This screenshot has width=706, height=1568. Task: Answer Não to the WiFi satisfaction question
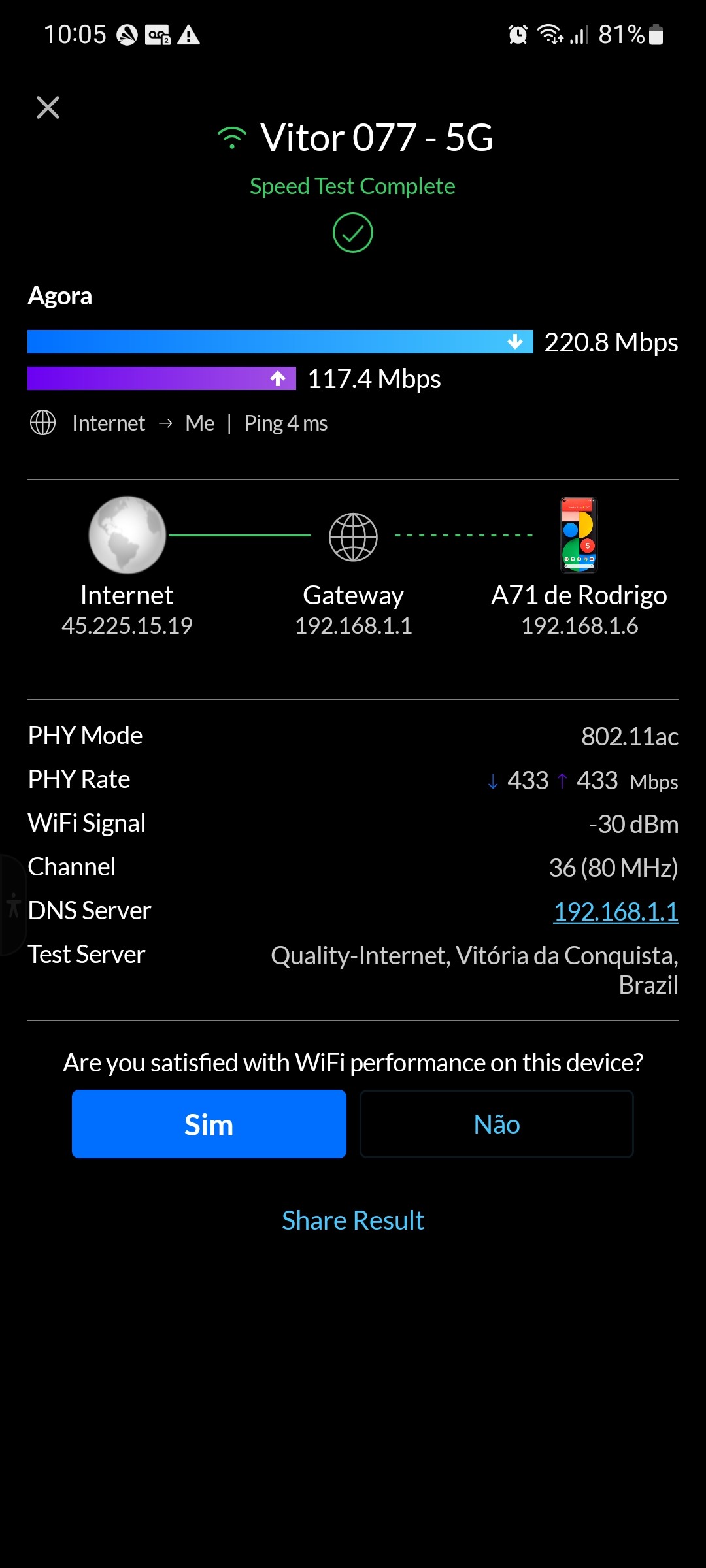coord(497,1124)
